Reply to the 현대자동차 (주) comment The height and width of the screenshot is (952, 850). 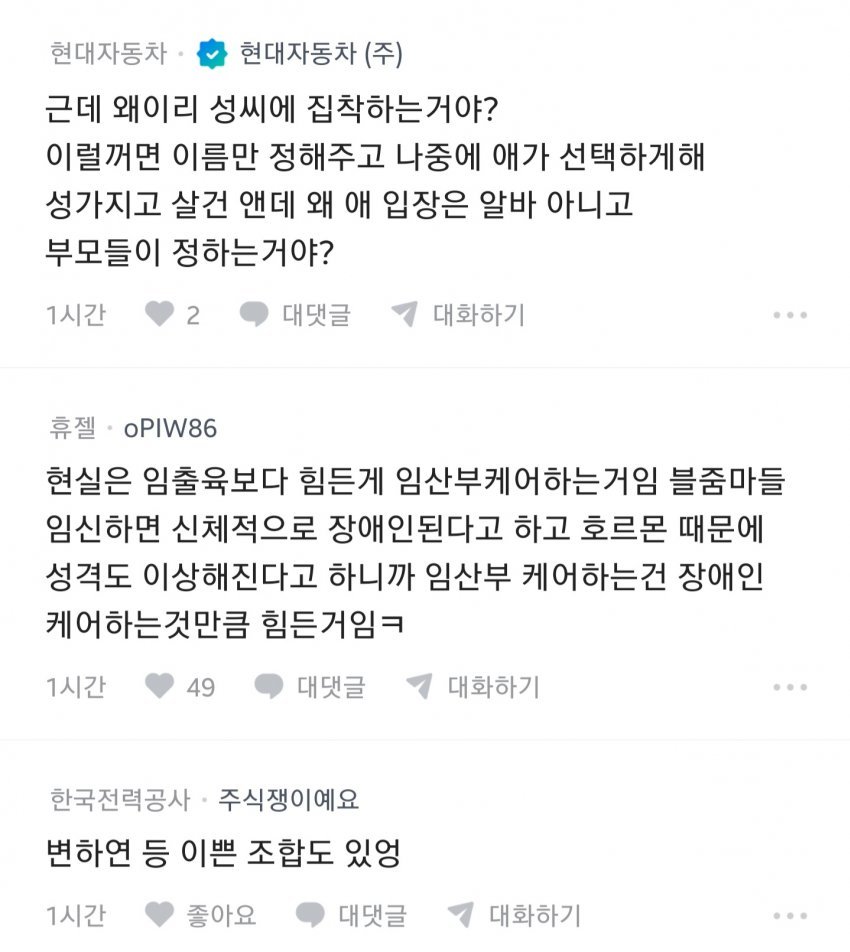click(x=295, y=315)
